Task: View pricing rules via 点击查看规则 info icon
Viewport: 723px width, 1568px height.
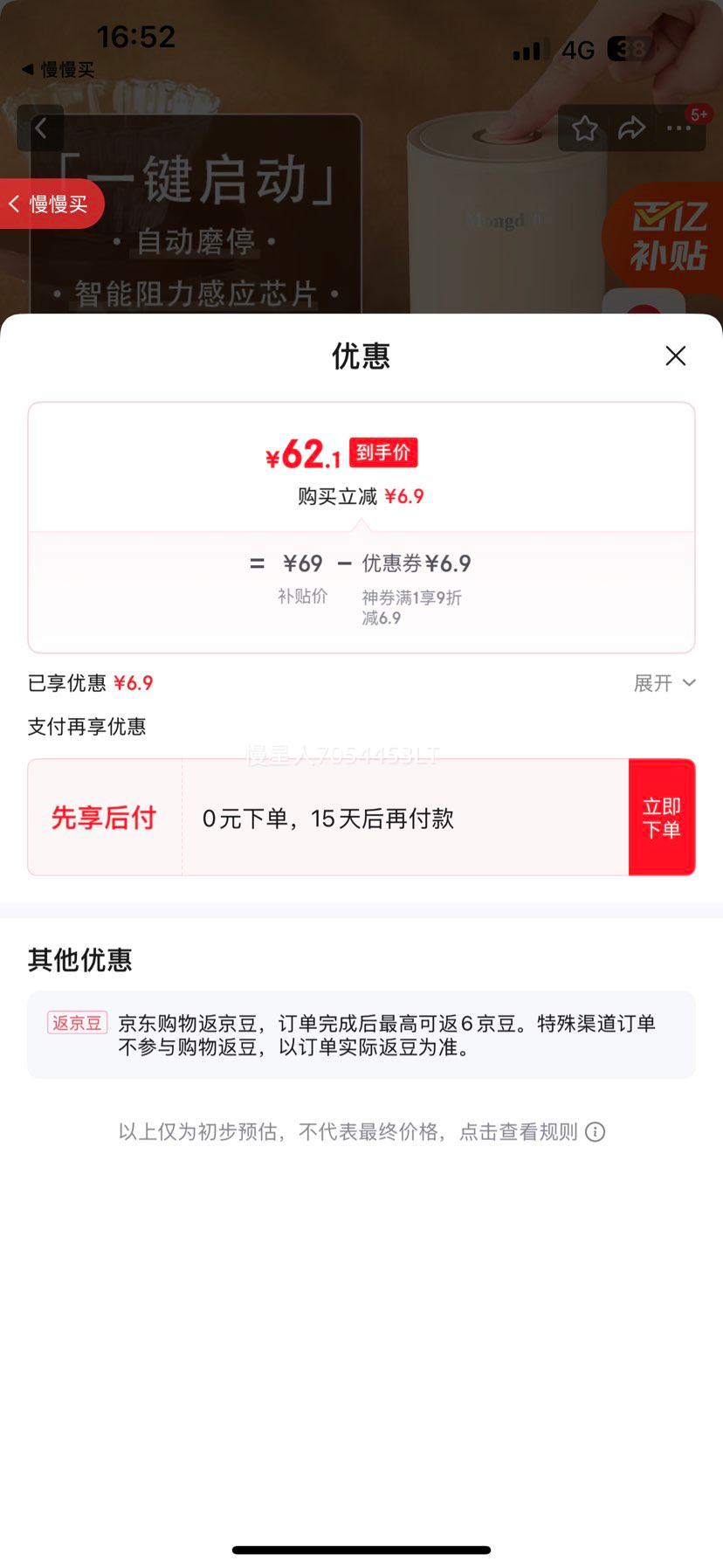Action: click(x=595, y=1132)
